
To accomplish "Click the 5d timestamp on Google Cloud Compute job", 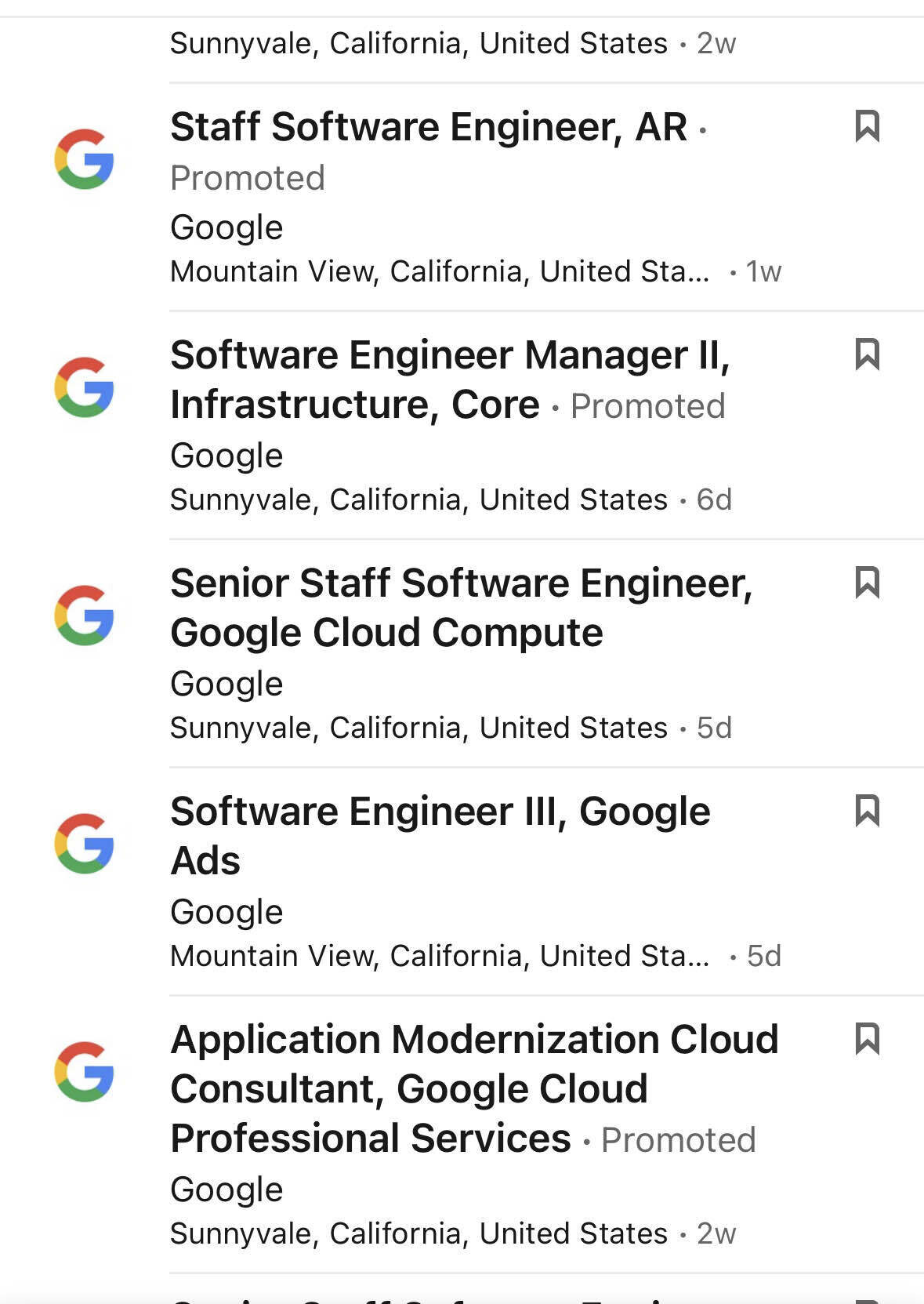I will [x=716, y=727].
